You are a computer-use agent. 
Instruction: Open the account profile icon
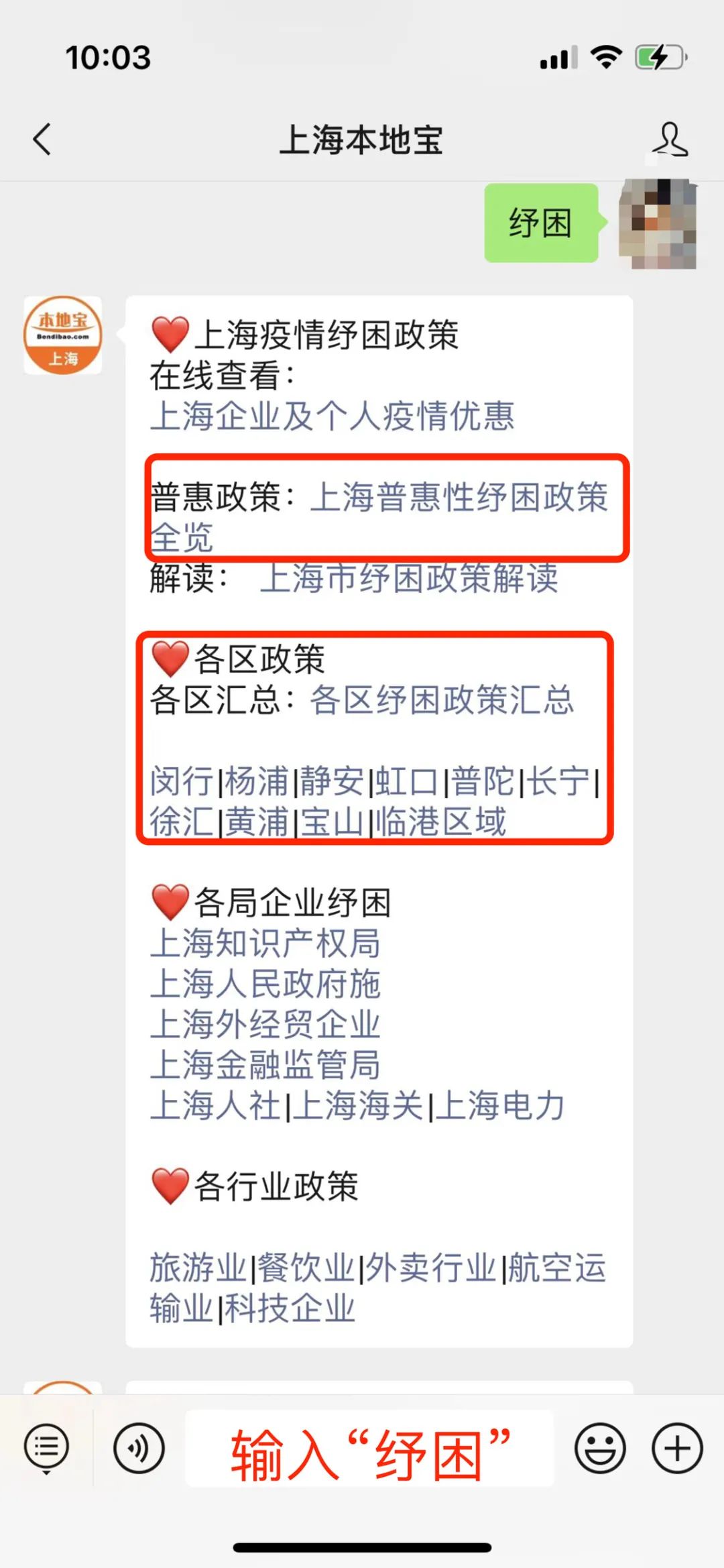pyautogui.click(x=670, y=139)
